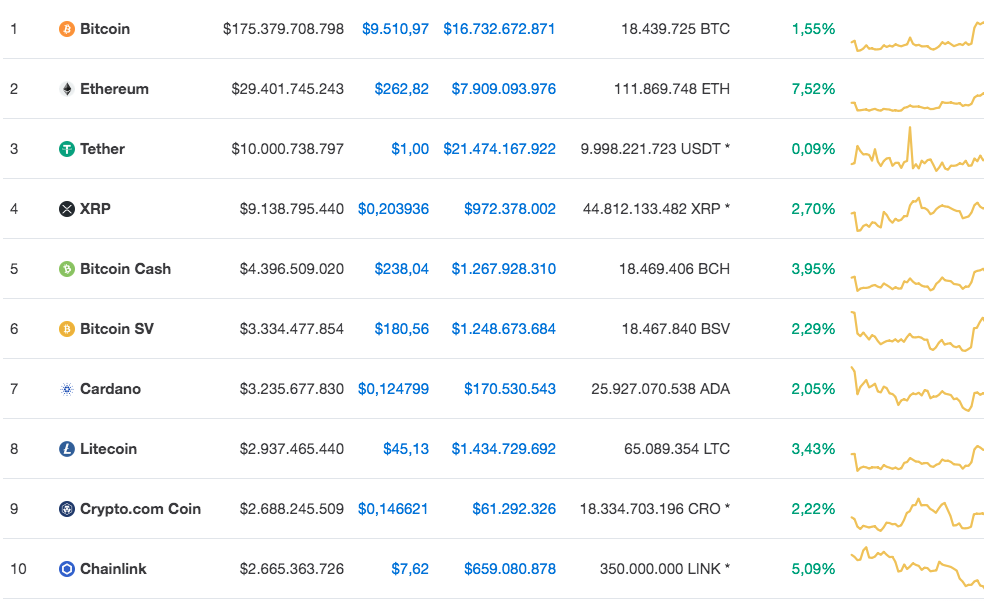Open the Cardano coin page
The height and width of the screenshot is (601, 991).
(110, 389)
